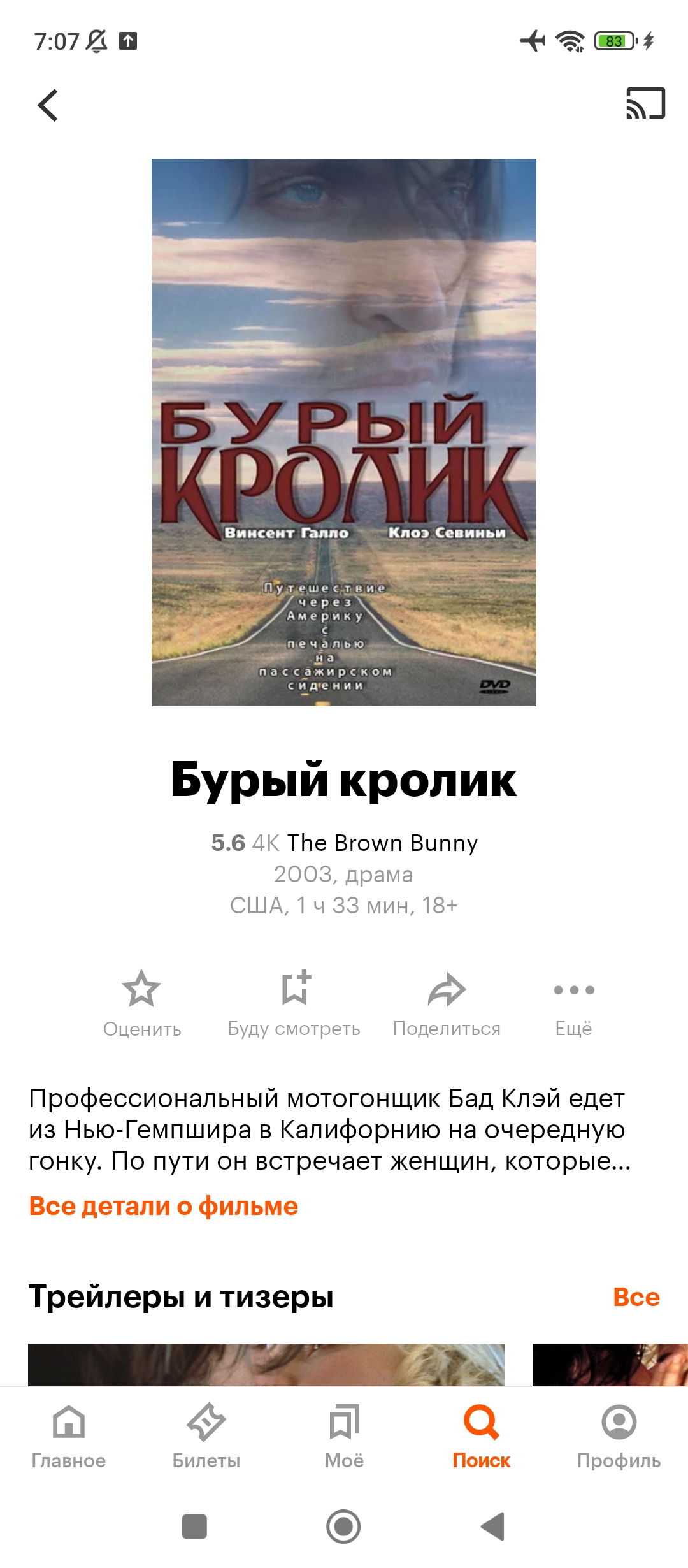This screenshot has width=688, height=1568.
Task: Add film to Буду смотреть list
Action: click(294, 1004)
